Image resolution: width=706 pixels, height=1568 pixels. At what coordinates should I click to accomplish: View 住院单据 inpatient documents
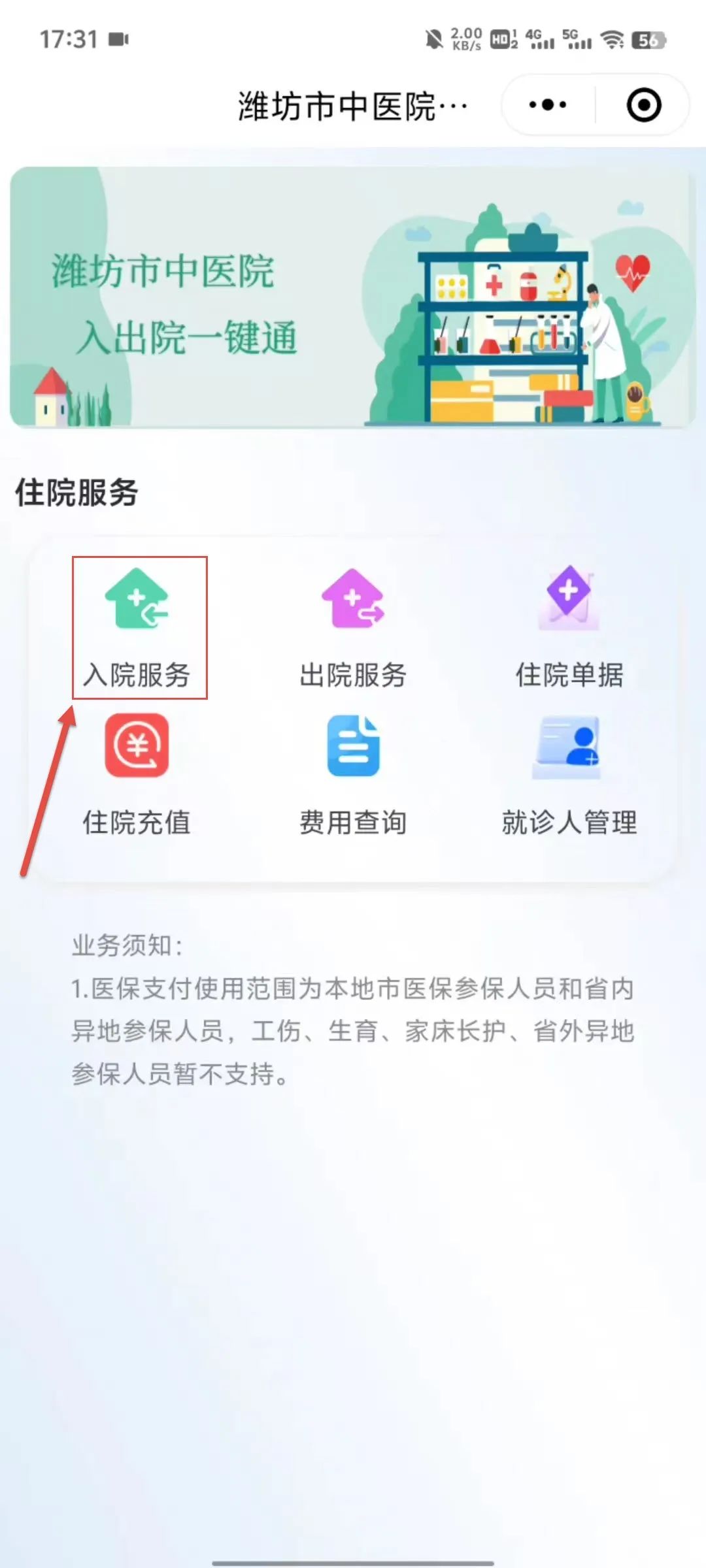569,627
